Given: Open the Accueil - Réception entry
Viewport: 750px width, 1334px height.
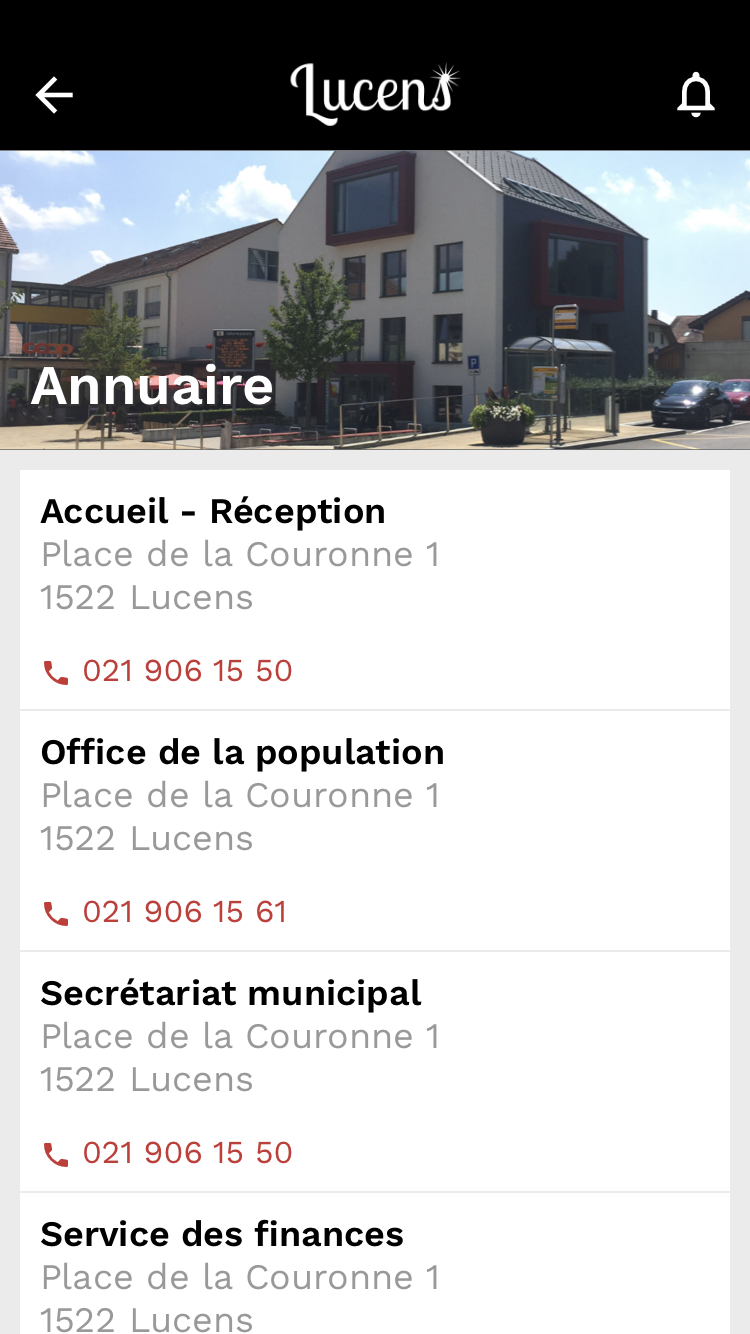Looking at the screenshot, I should click(213, 512).
